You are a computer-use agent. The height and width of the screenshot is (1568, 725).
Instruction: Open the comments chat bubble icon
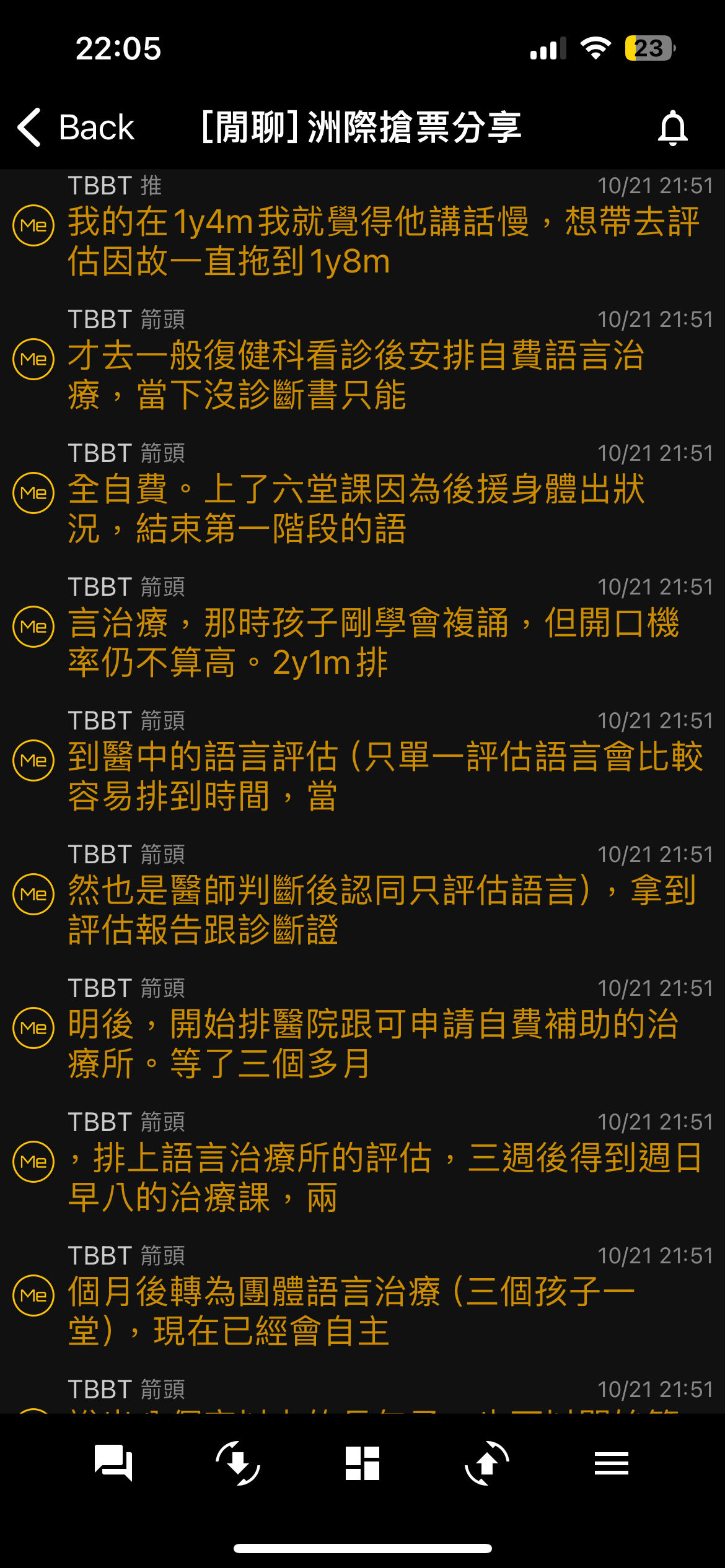click(x=113, y=1463)
